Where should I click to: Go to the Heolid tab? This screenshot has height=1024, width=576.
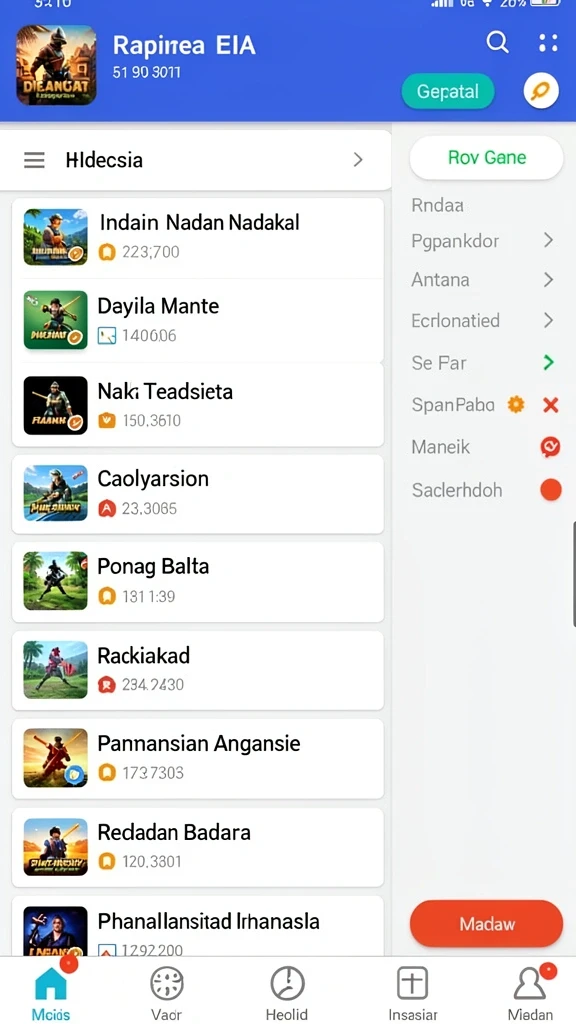pyautogui.click(x=287, y=992)
